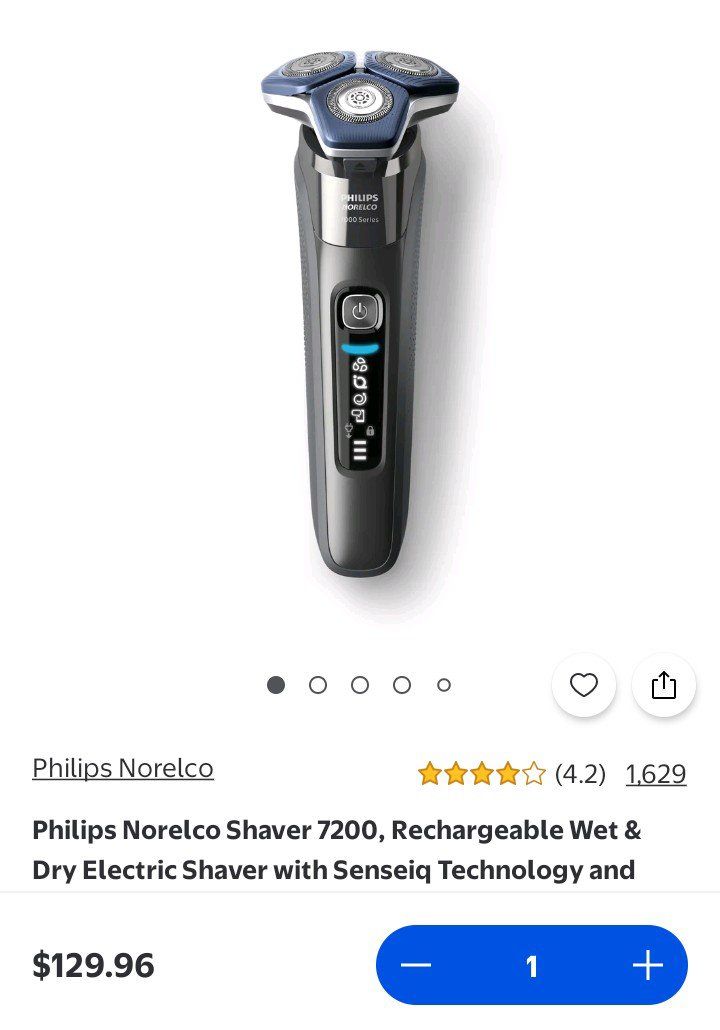This screenshot has height=1030, width=720.
Task: Add shaver to favorites with heart icon
Action: 583,685
